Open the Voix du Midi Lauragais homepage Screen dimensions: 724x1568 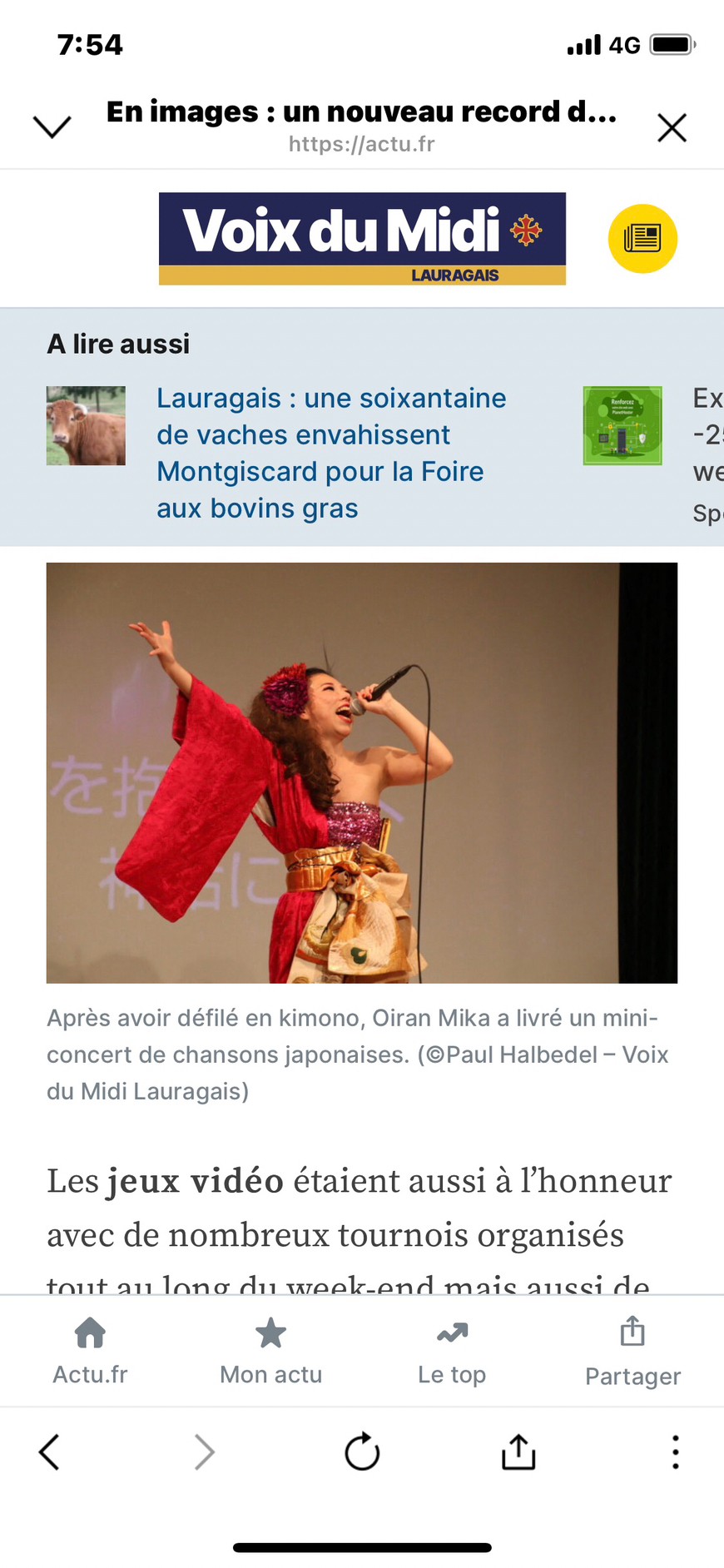(362, 239)
